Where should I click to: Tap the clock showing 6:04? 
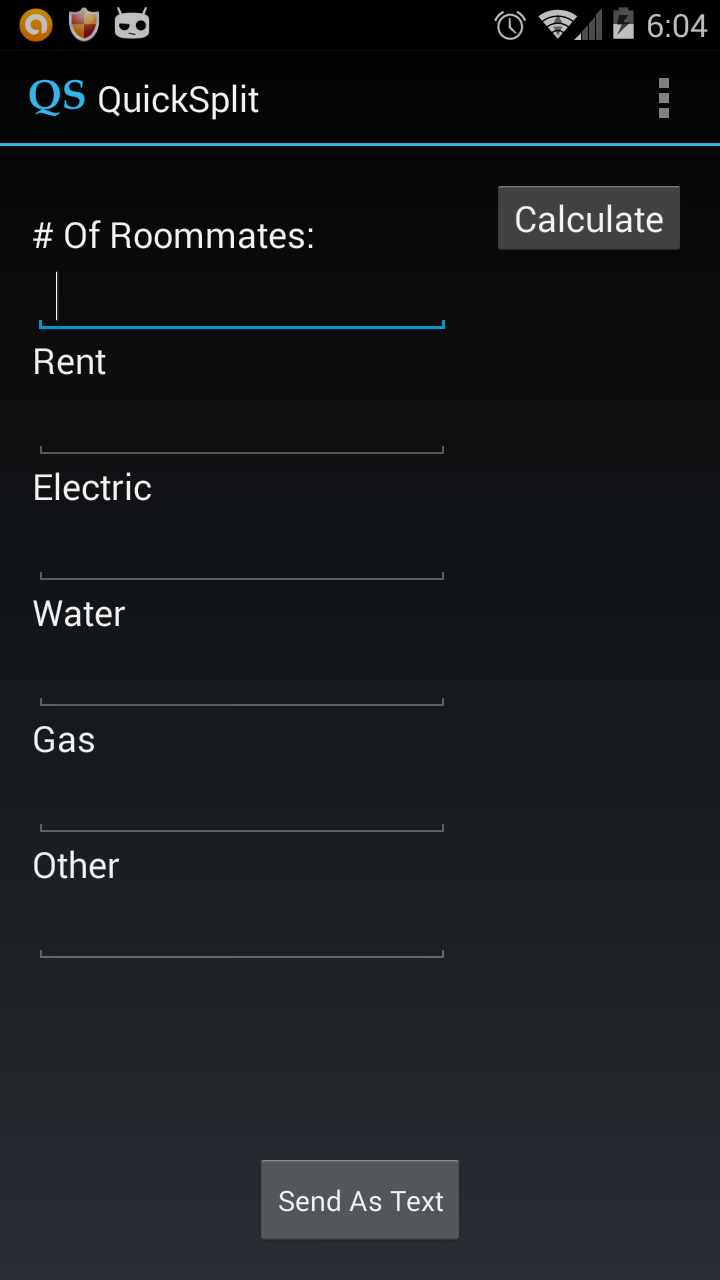pos(677,24)
